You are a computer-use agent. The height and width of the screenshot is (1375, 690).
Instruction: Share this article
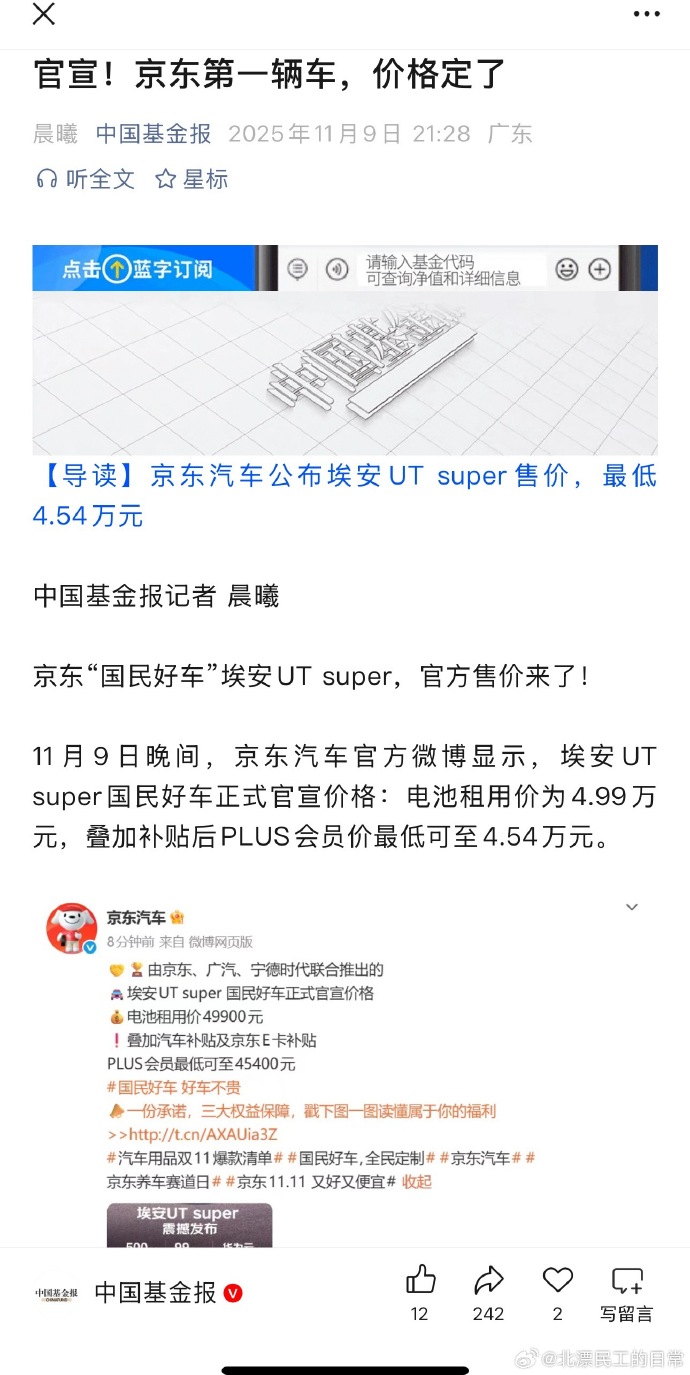pyautogui.click(x=488, y=1281)
